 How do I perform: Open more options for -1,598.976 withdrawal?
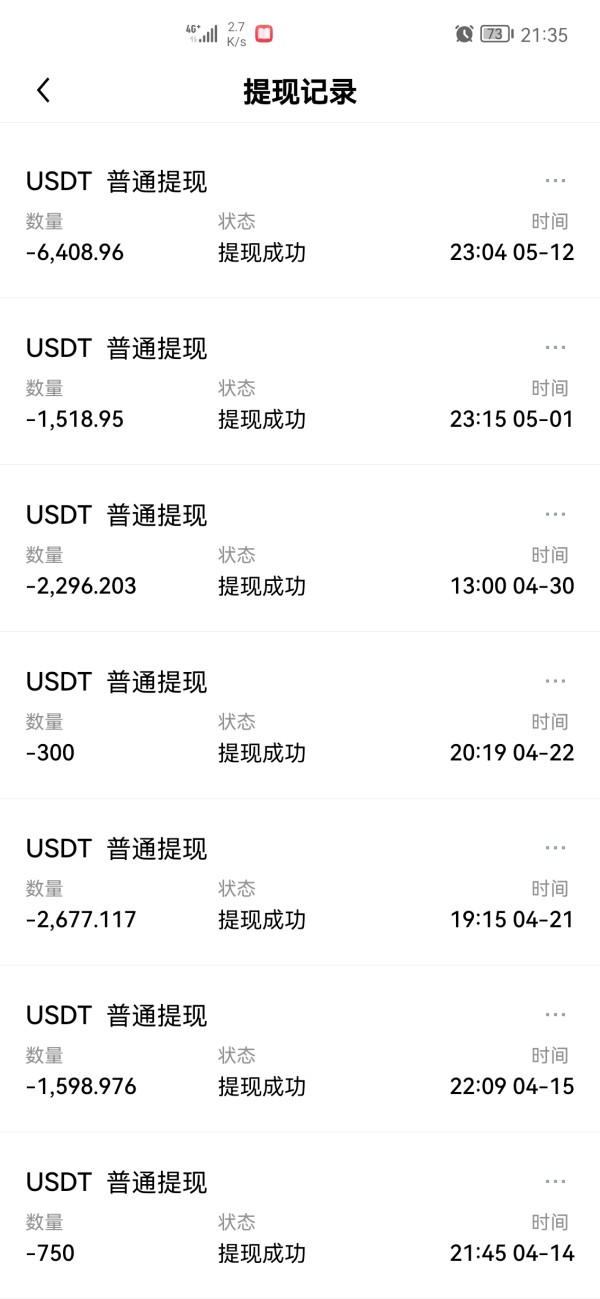(x=555, y=1015)
